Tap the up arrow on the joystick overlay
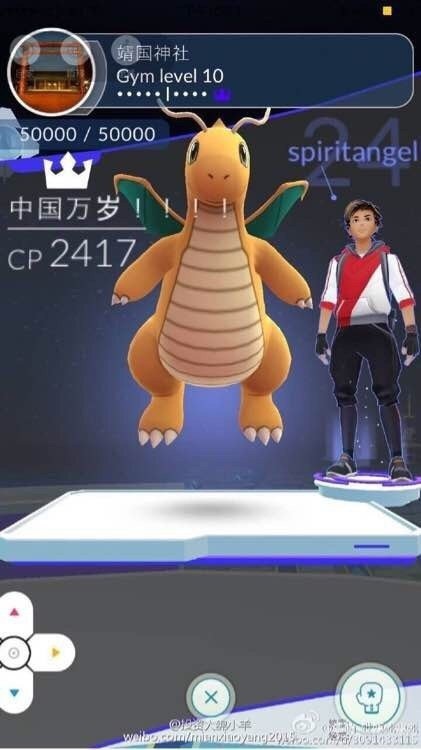This screenshot has height=750, width=421. [x=14, y=612]
